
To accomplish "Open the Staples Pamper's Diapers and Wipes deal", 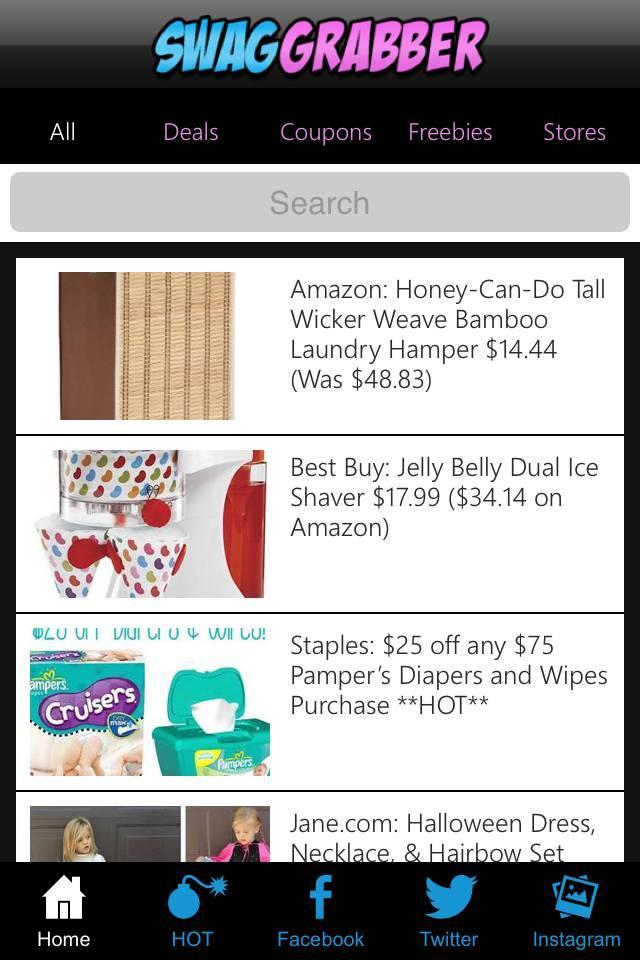I will [x=320, y=702].
